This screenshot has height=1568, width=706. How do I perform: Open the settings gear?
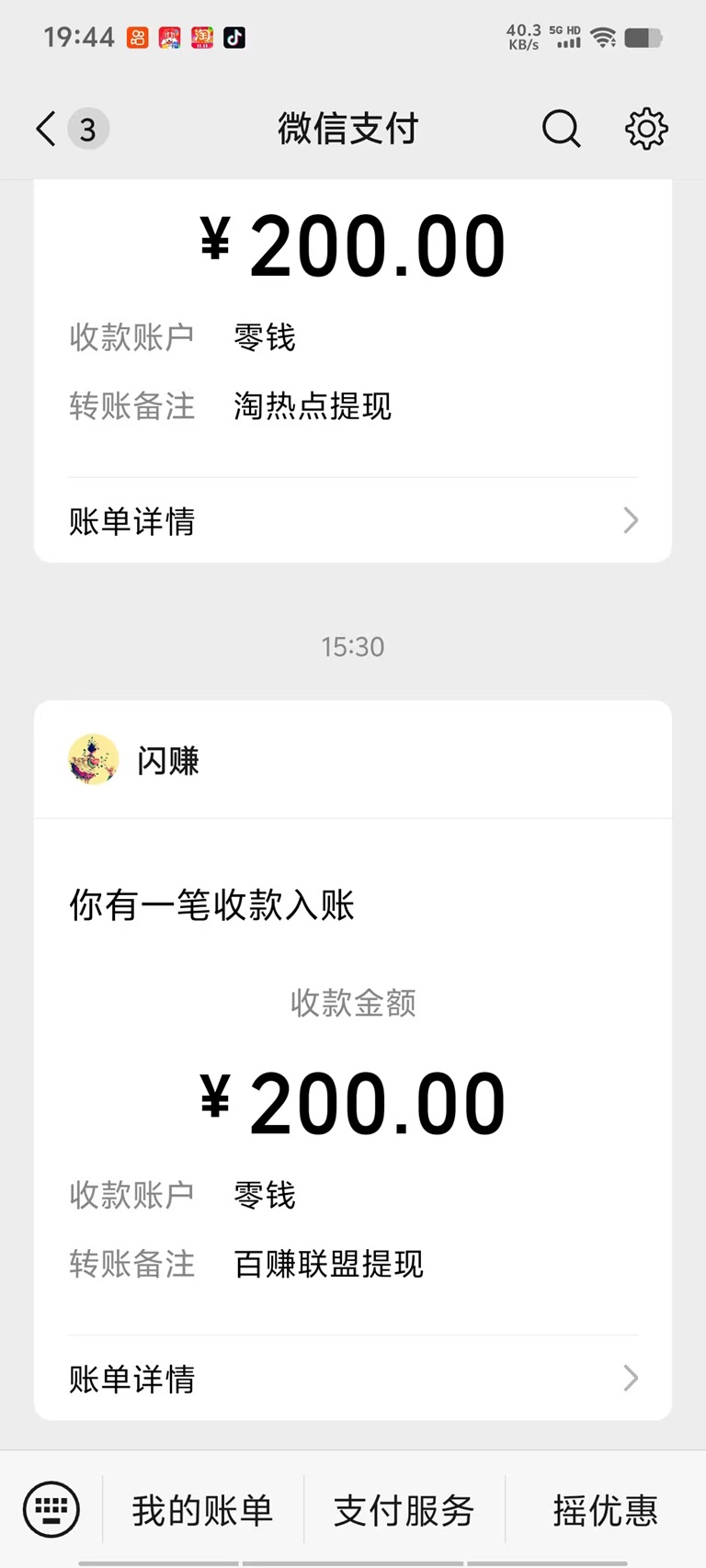[646, 129]
